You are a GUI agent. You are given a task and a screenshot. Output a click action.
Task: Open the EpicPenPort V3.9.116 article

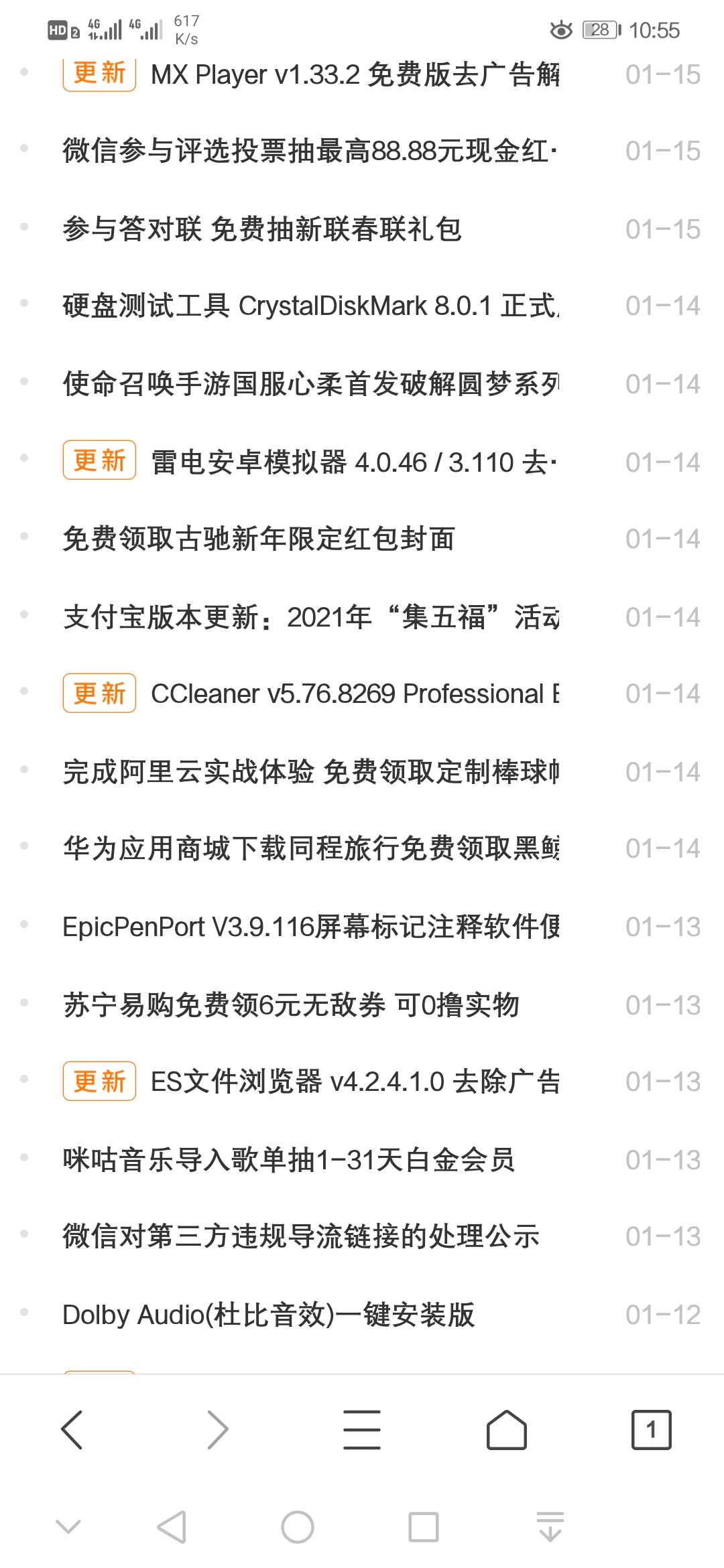pos(310,927)
